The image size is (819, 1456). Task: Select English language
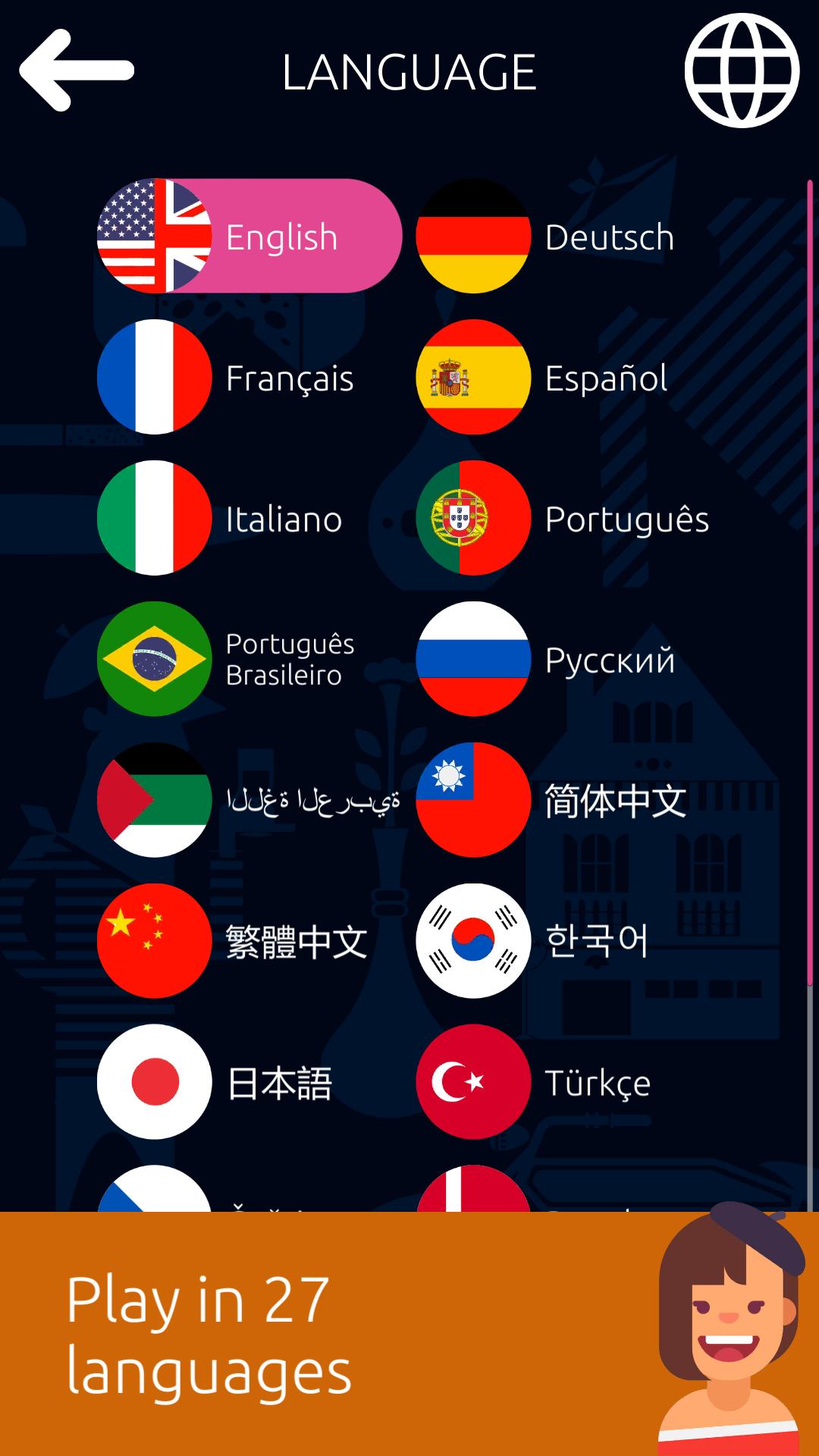[250, 237]
